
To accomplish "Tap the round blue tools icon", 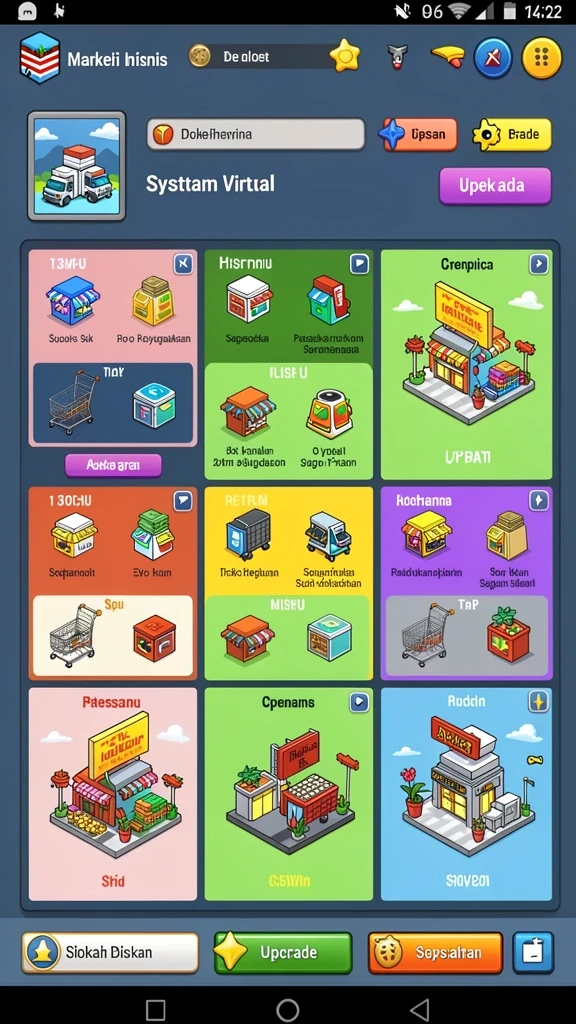I will point(493,58).
